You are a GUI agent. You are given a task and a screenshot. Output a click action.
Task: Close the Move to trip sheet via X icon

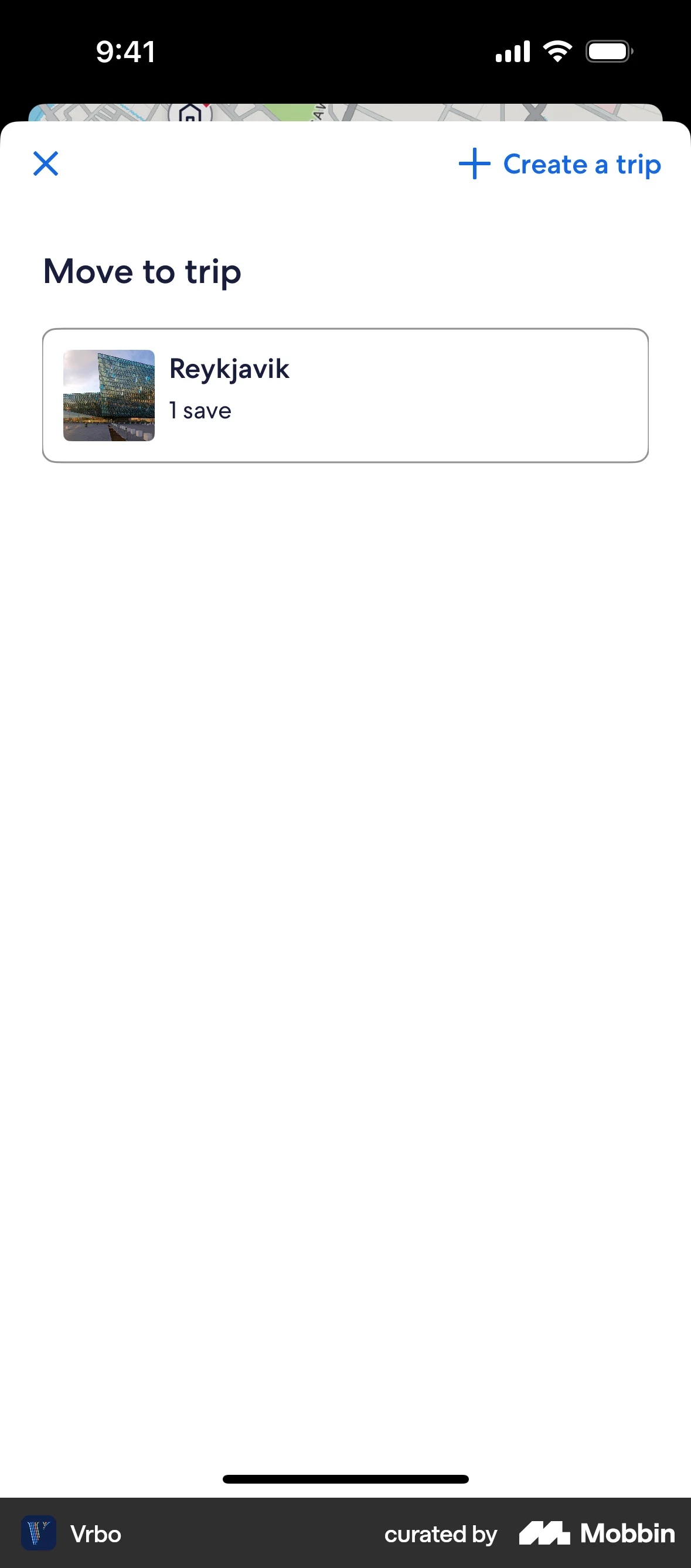click(x=45, y=163)
